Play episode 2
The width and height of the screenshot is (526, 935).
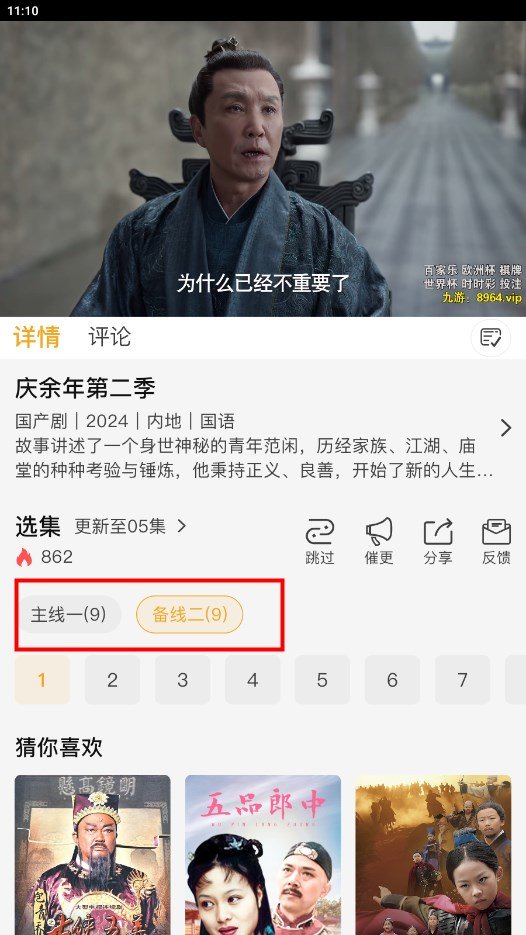112,680
